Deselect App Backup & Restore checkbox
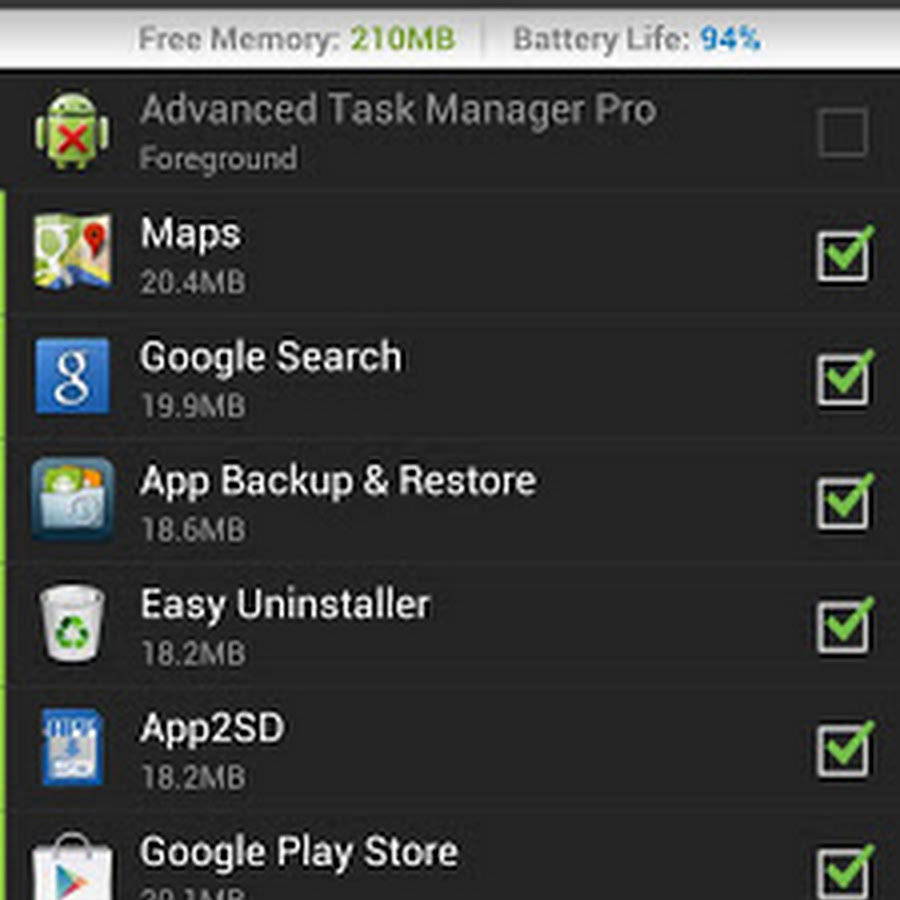The image size is (900, 900). click(842, 504)
